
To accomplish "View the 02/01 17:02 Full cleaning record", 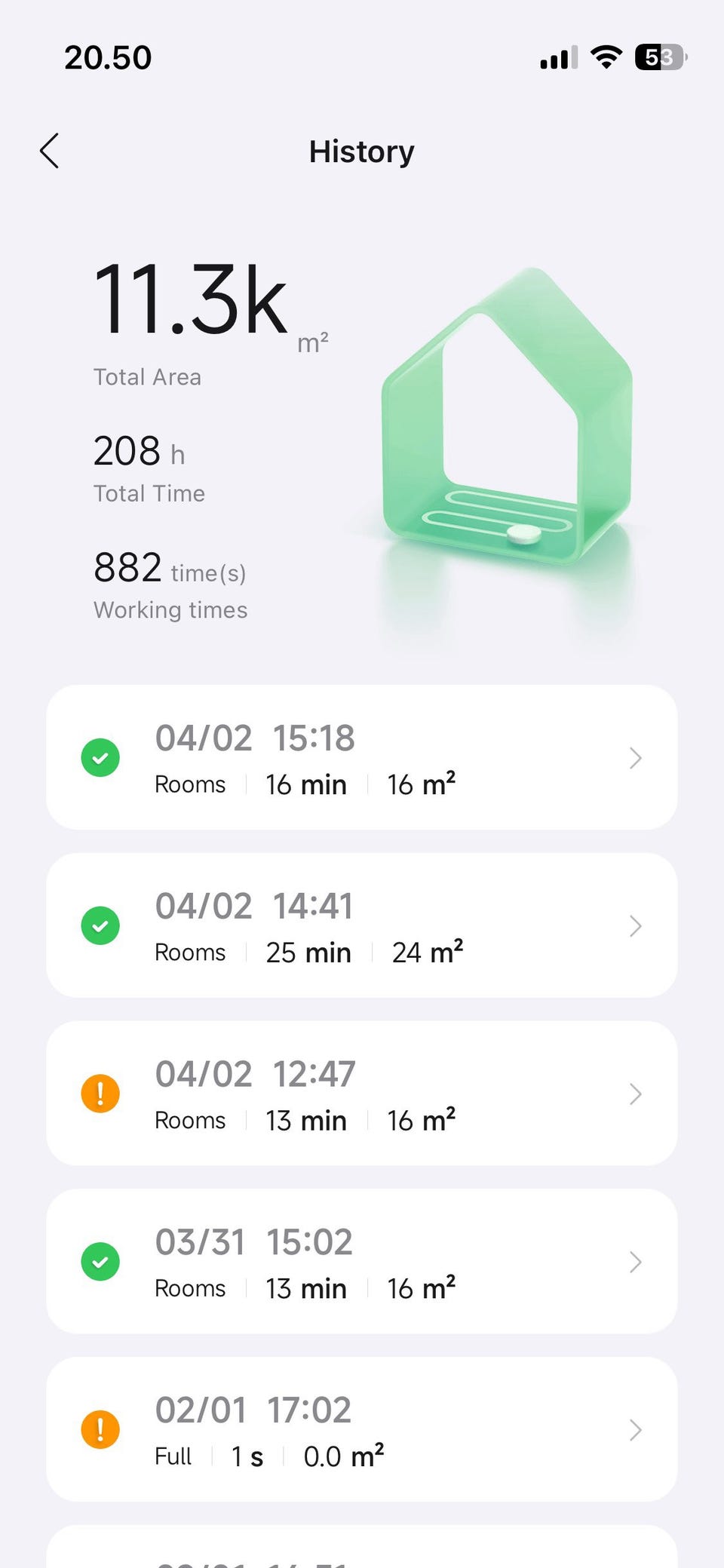I will tap(362, 1429).
